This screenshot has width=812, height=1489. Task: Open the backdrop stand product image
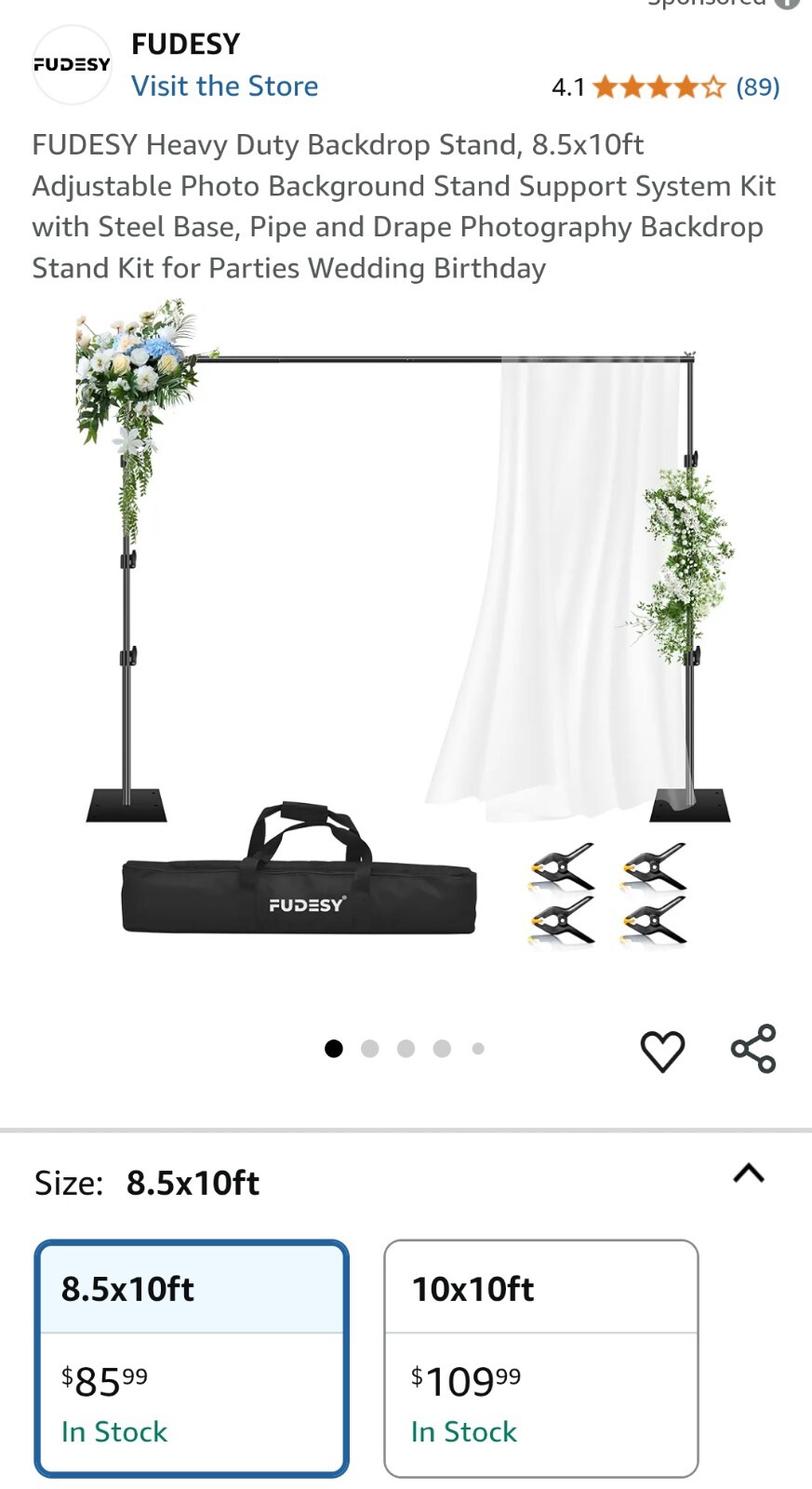406,625
